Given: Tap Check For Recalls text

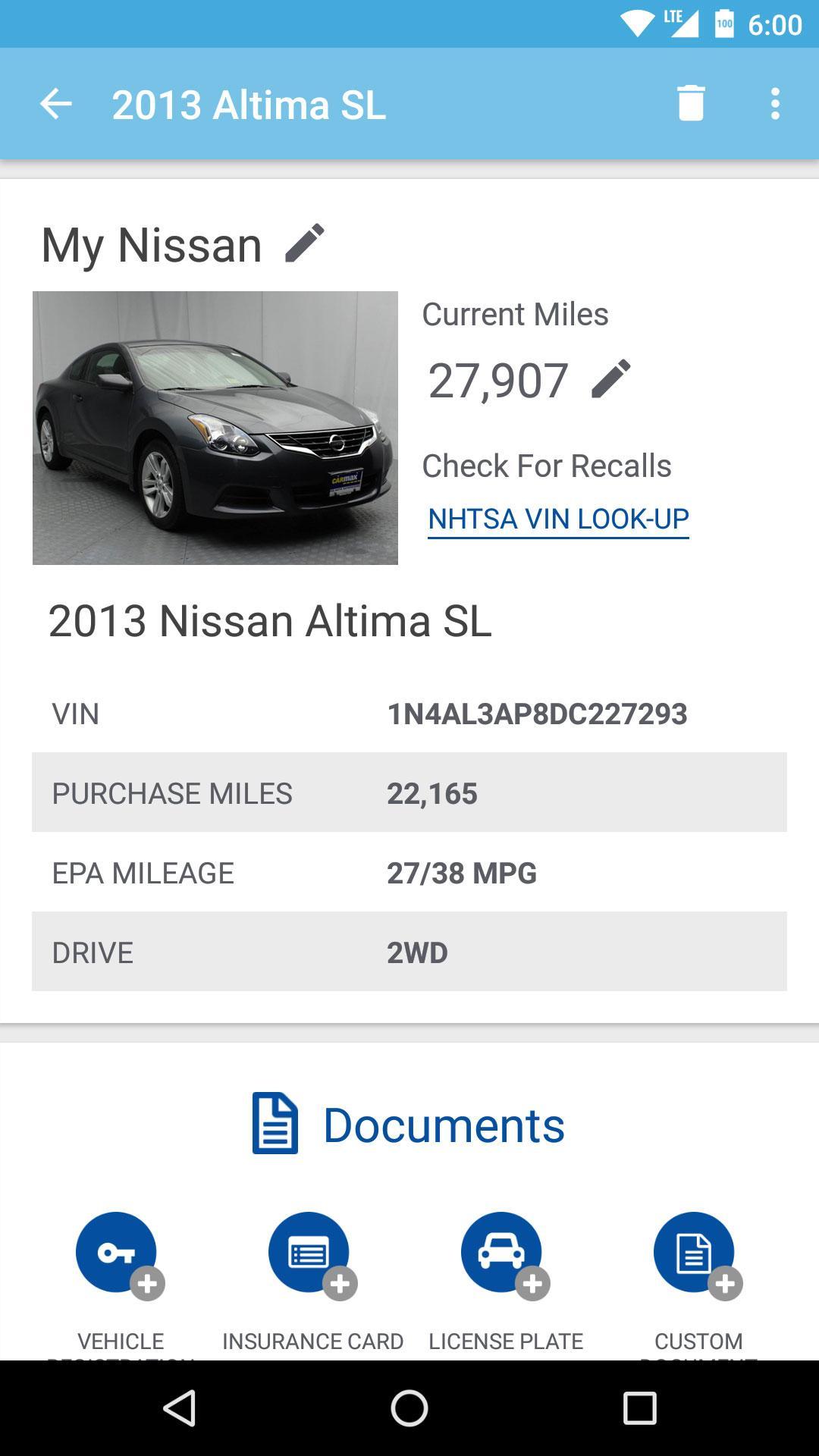Looking at the screenshot, I should [x=546, y=466].
